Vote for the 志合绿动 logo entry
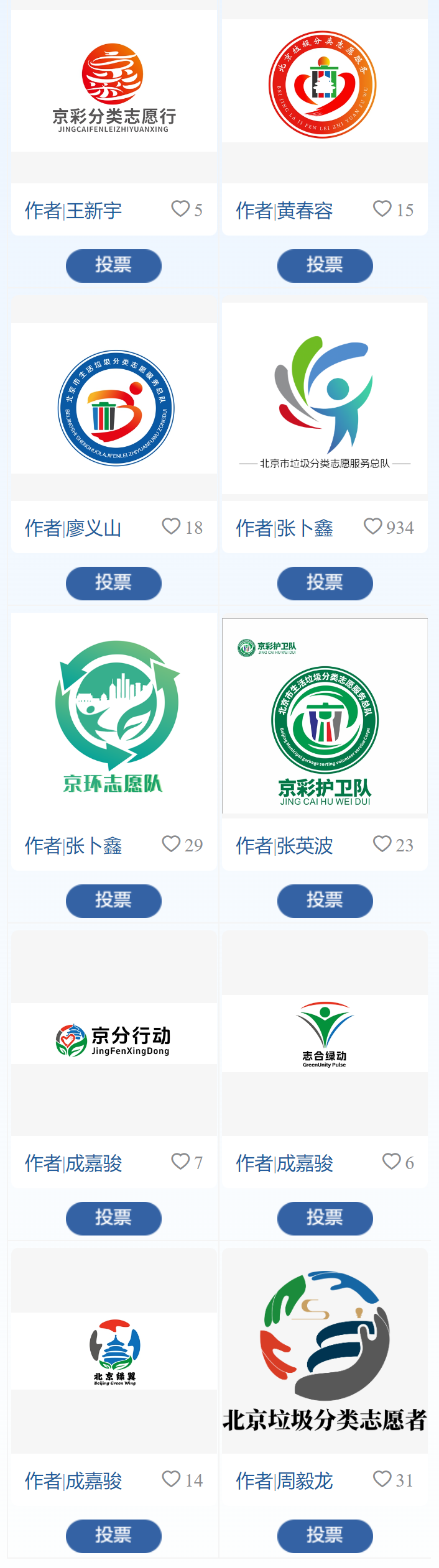 (x=325, y=1218)
